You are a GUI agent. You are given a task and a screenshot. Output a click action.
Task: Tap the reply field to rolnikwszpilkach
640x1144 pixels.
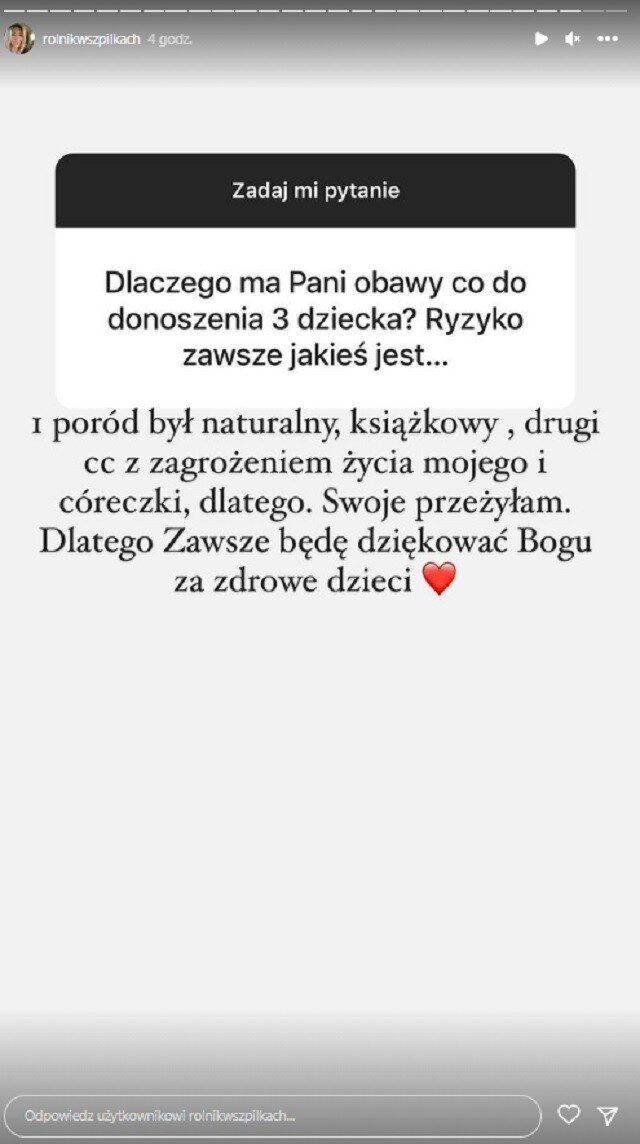(x=272, y=1115)
